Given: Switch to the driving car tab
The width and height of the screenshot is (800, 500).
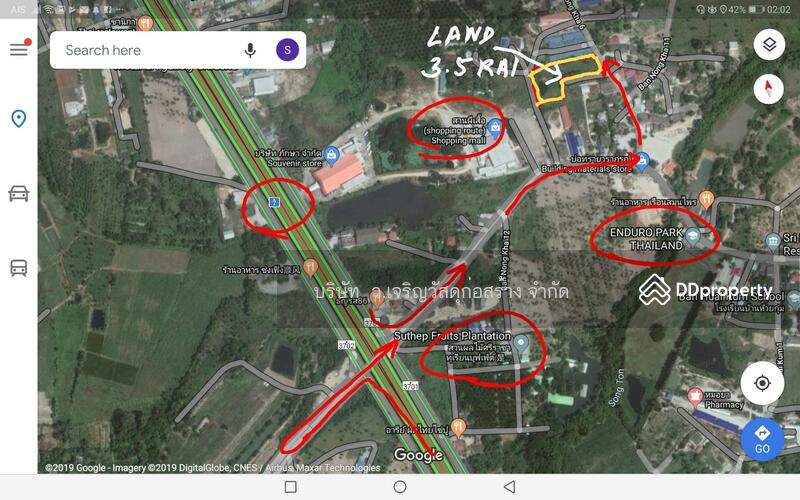Looking at the screenshot, I should click(x=18, y=193).
